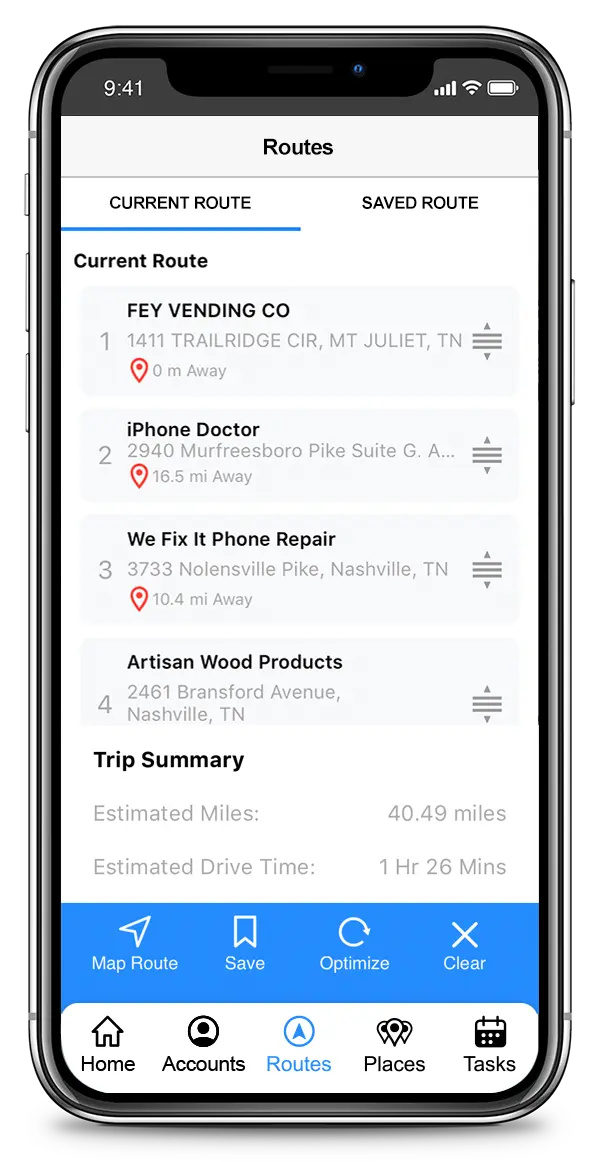
Task: Switch to the Saved Route tab
Action: click(x=419, y=203)
